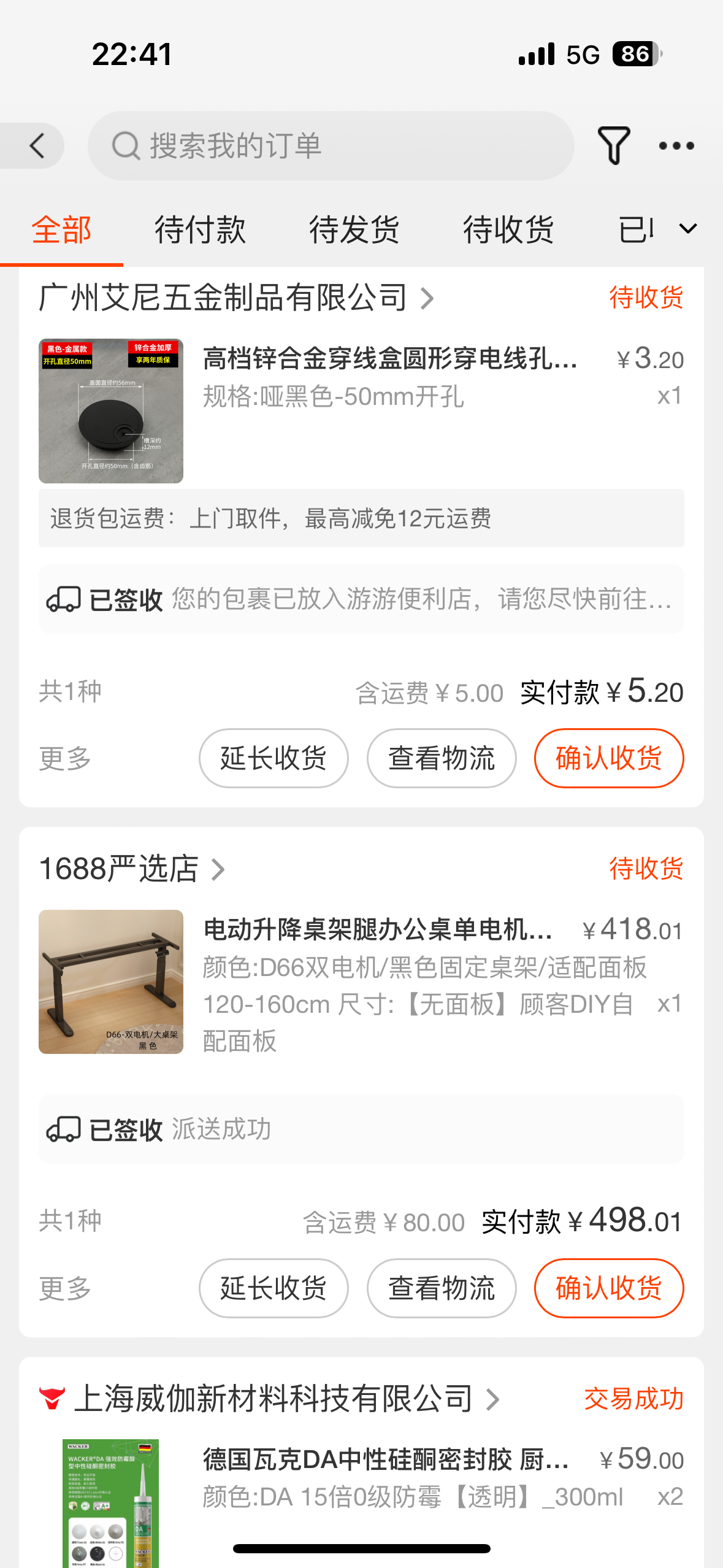Check logistics for the ¥498.01 order
This screenshot has width=723, height=1568.
(442, 1288)
